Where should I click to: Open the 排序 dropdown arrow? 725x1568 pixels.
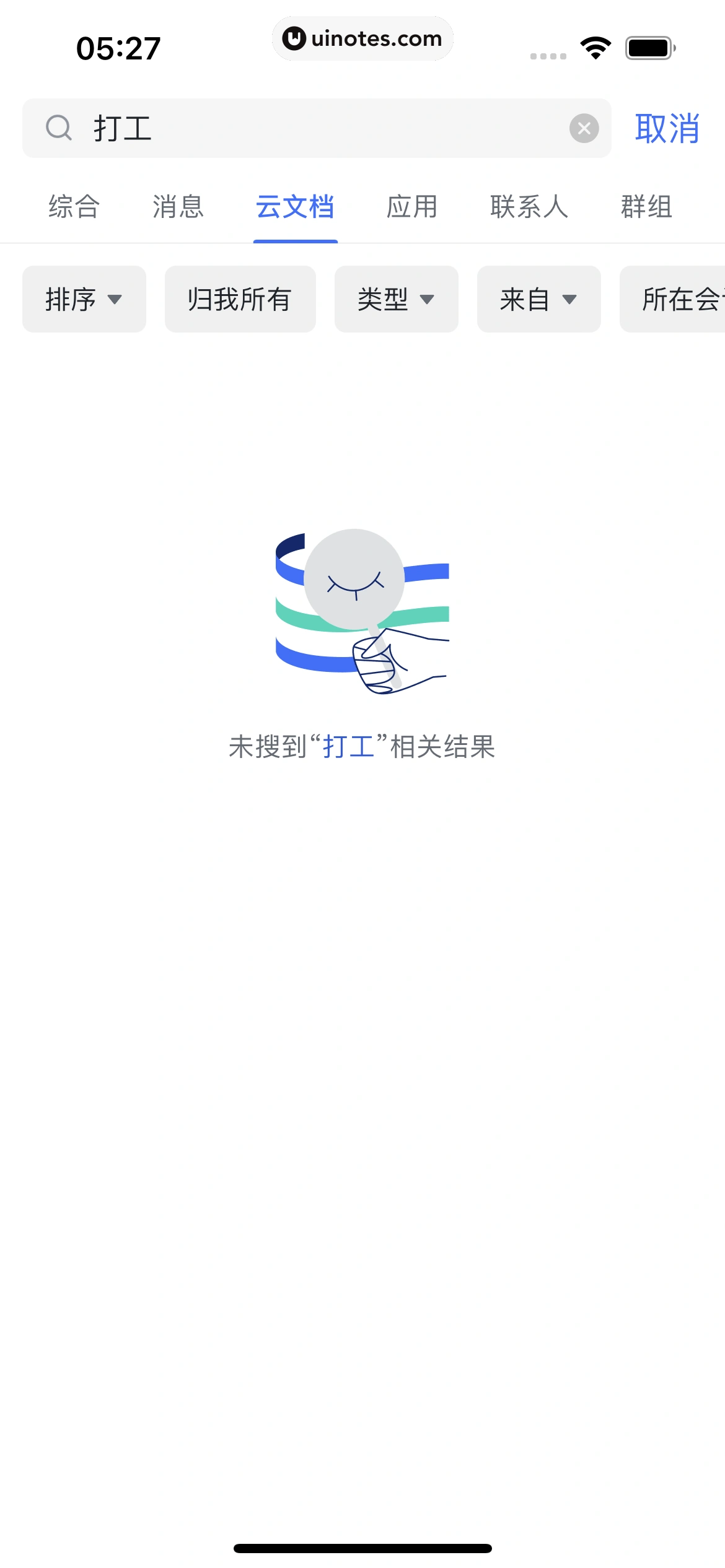(x=118, y=302)
